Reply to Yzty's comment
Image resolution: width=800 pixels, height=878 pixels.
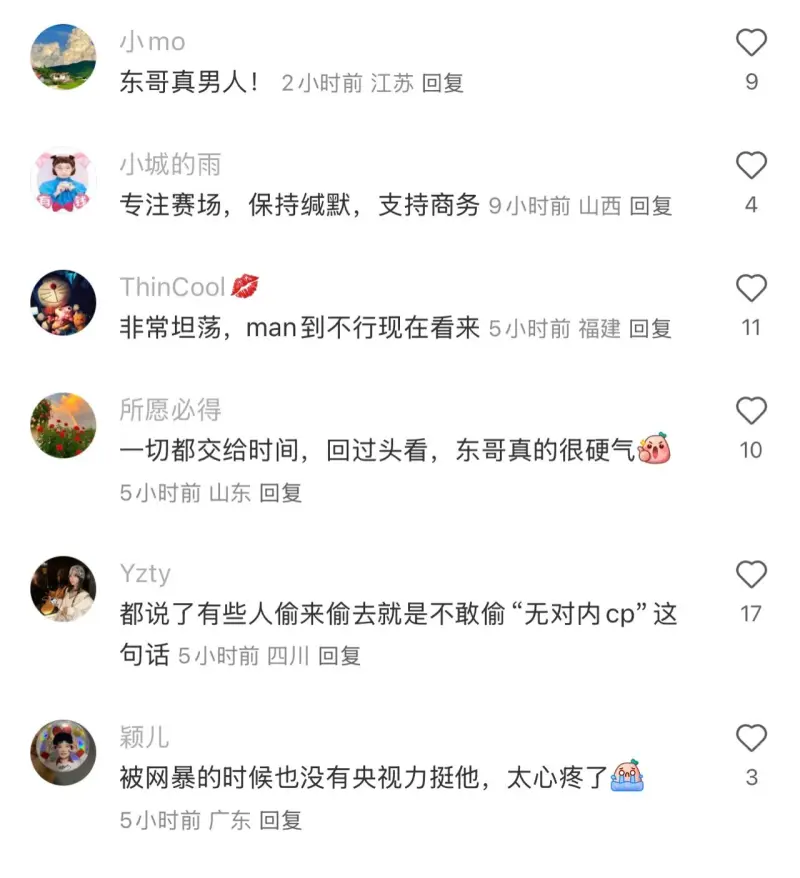click(339, 657)
